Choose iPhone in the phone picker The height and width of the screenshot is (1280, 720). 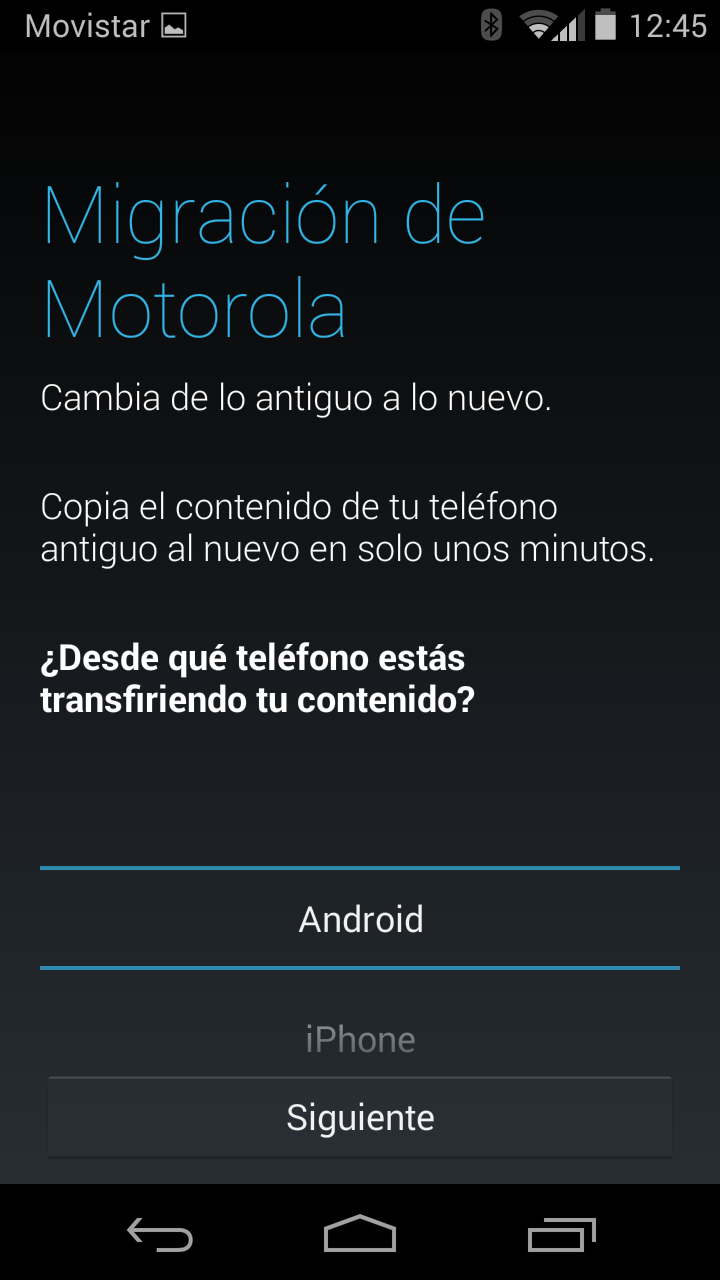pyautogui.click(x=360, y=1040)
